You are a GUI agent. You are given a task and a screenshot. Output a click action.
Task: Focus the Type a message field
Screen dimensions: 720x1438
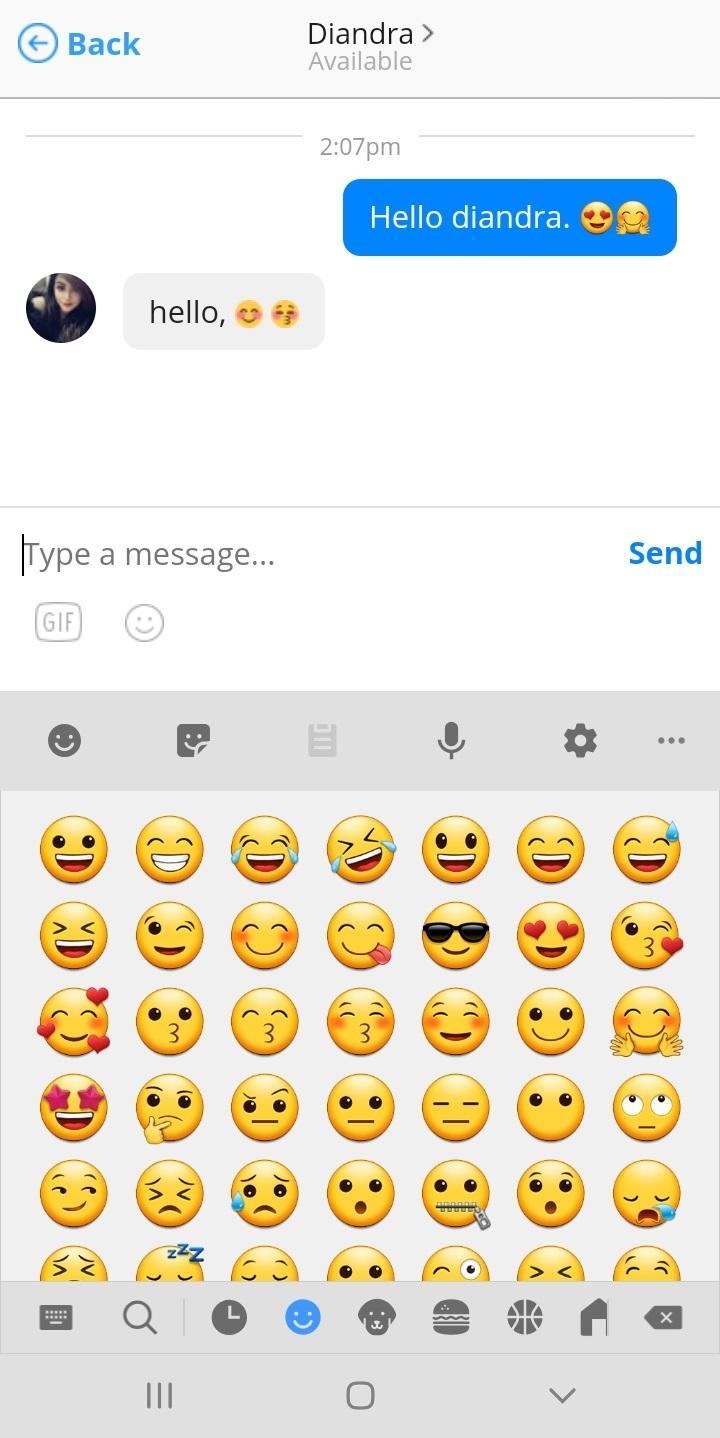coord(310,554)
